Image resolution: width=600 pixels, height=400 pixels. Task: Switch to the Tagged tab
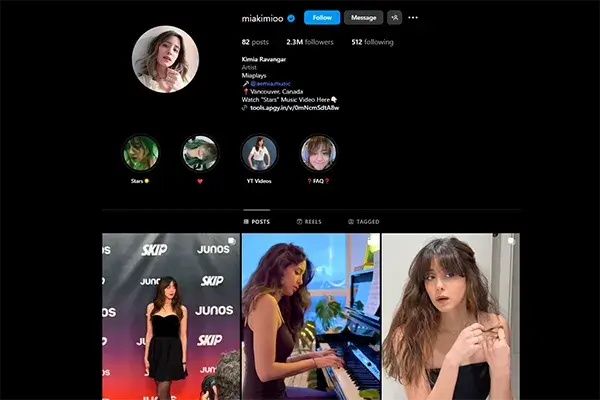(x=364, y=221)
